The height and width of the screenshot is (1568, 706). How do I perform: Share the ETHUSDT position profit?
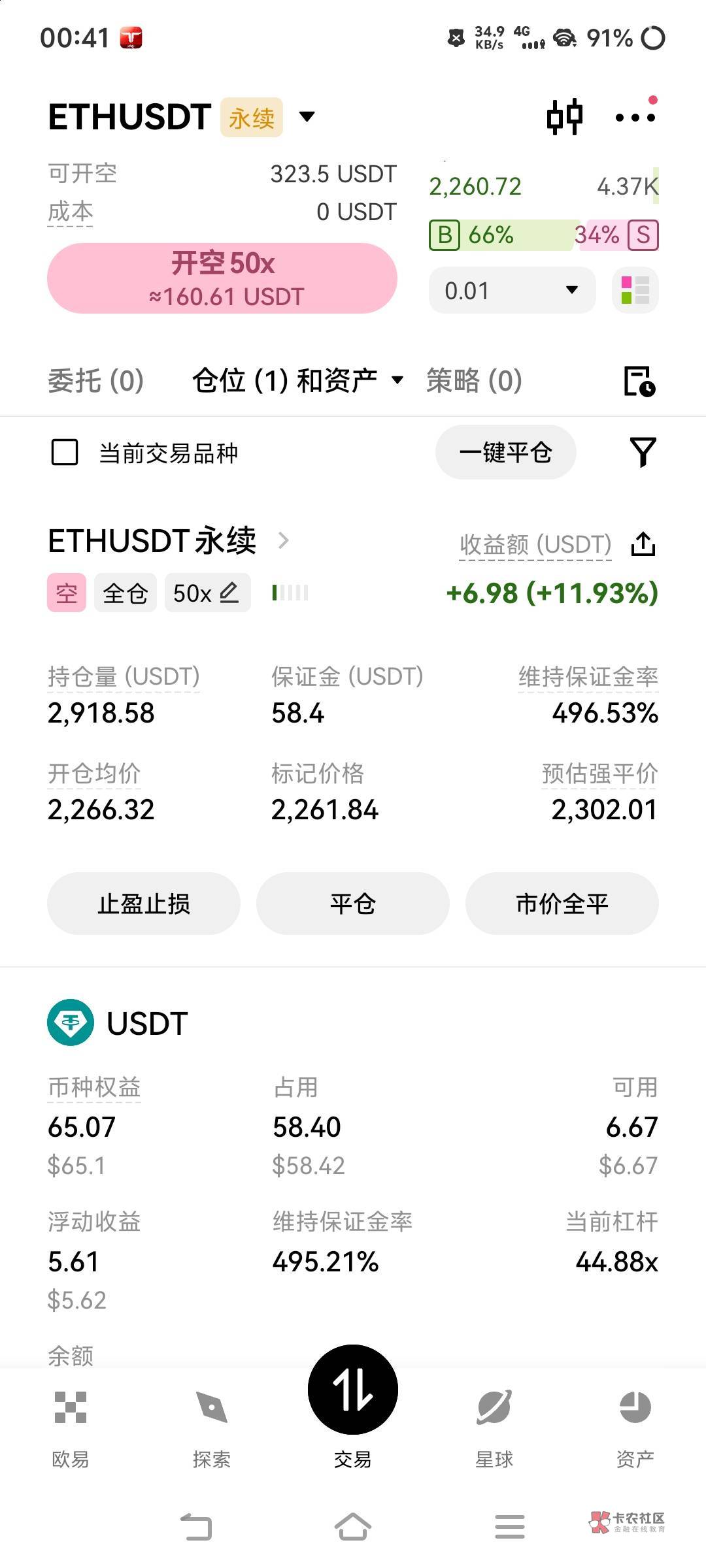pos(643,544)
